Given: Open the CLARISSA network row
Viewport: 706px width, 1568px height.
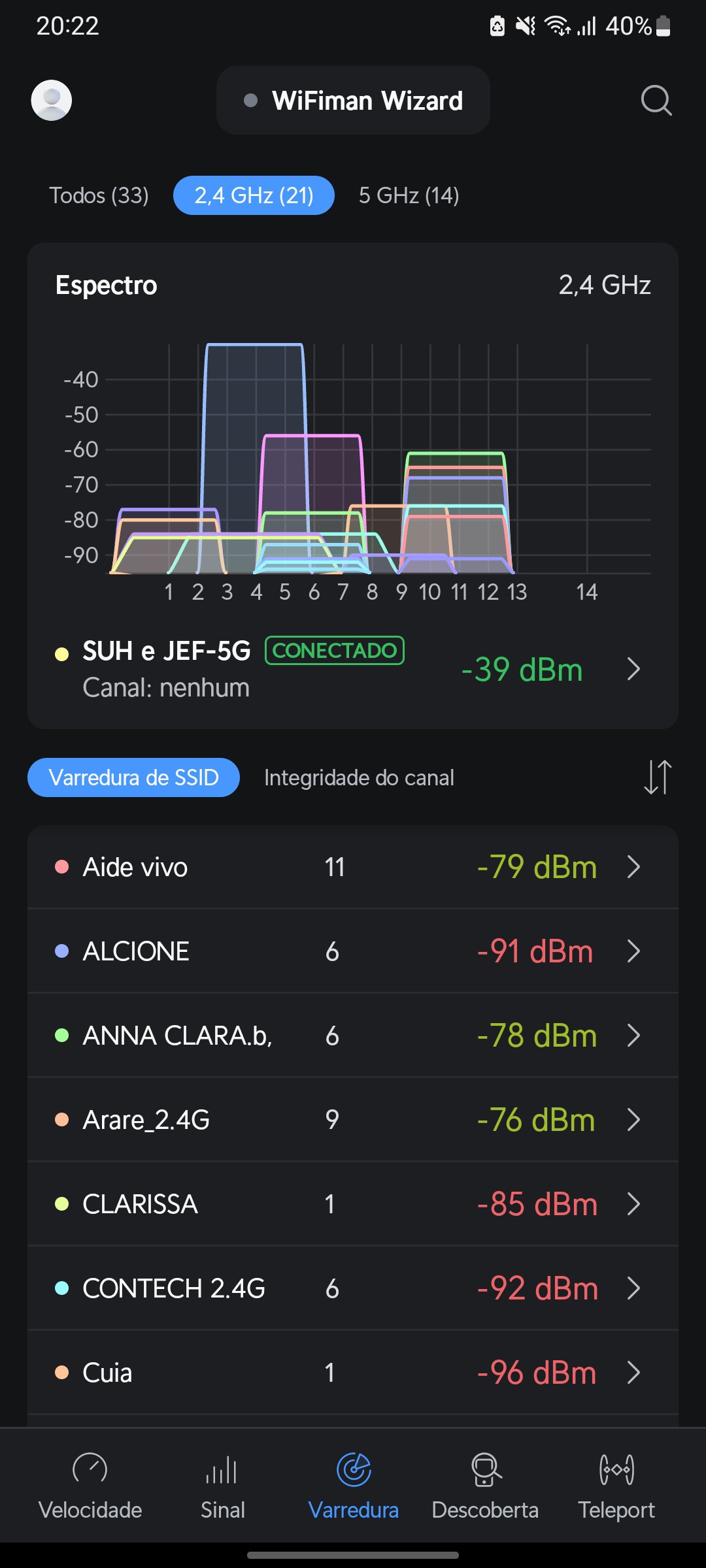Looking at the screenshot, I should 353,1204.
